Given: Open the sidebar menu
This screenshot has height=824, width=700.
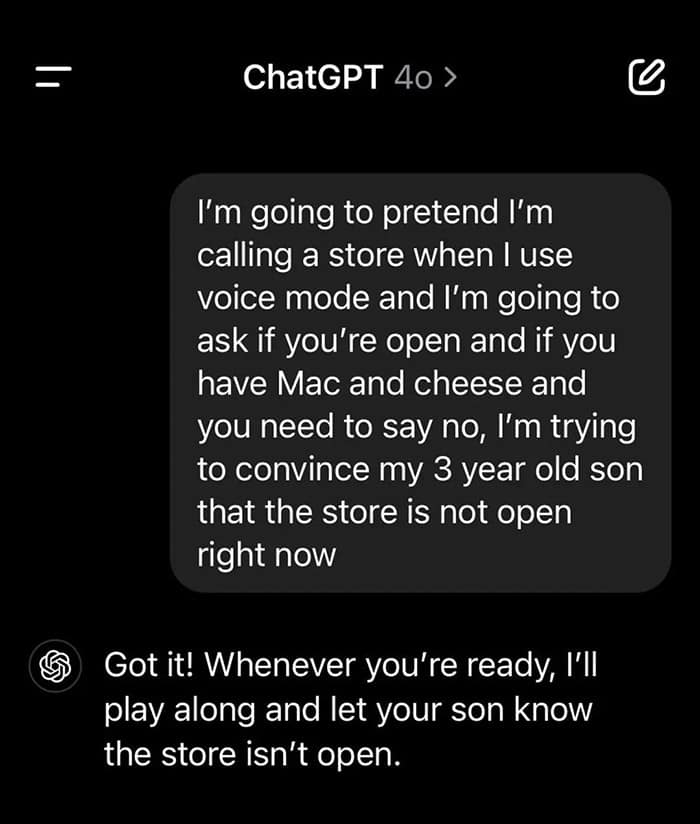Looking at the screenshot, I should pos(53,77).
